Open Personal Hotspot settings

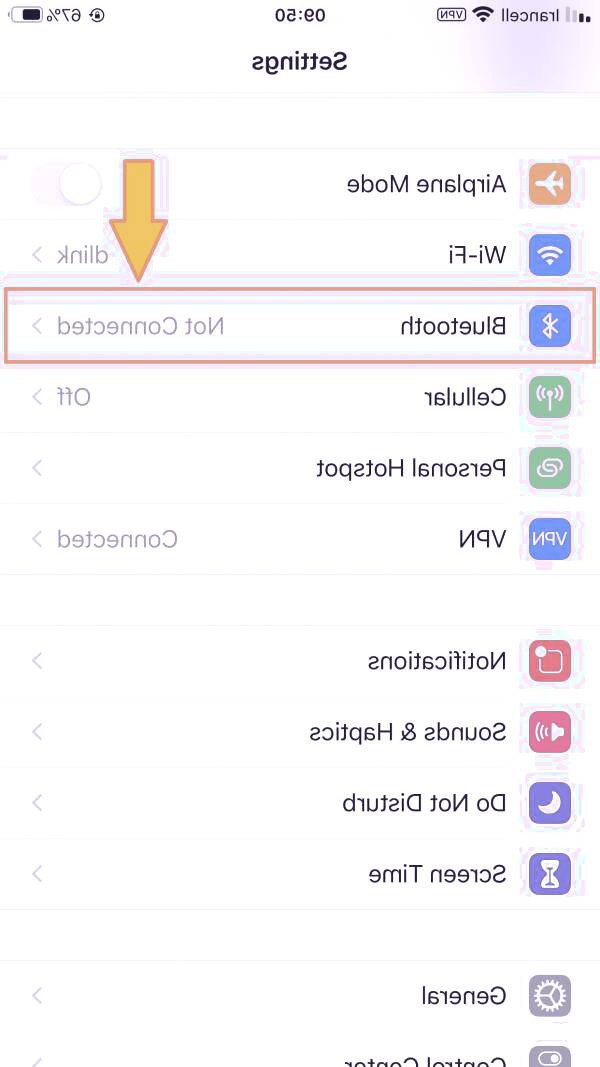coord(300,467)
